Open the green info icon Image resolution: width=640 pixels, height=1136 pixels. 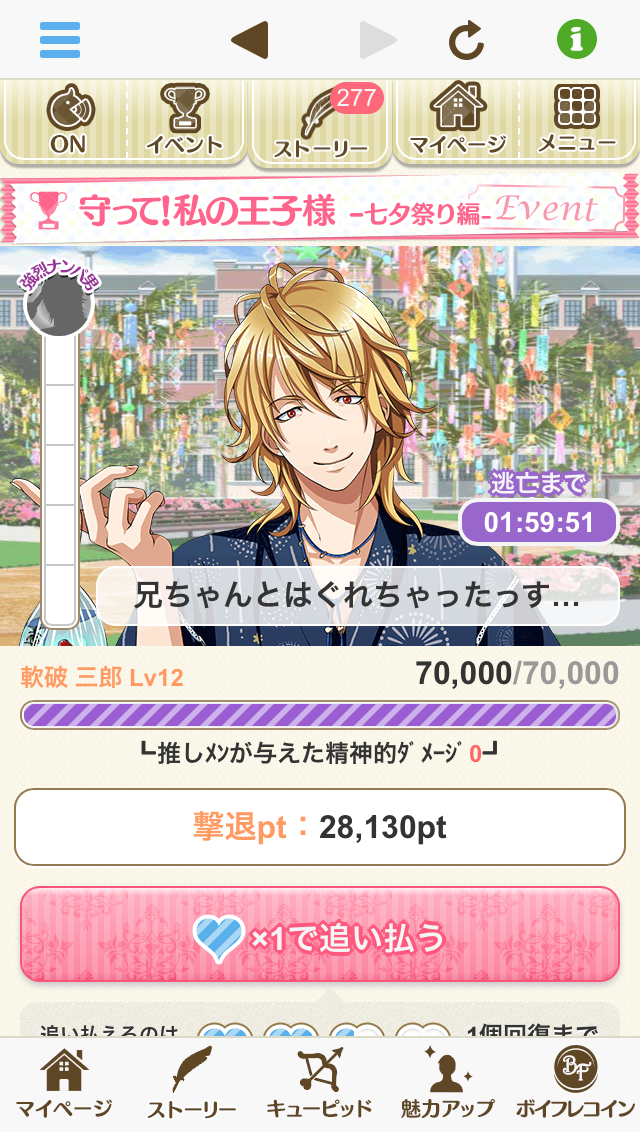coord(577,40)
